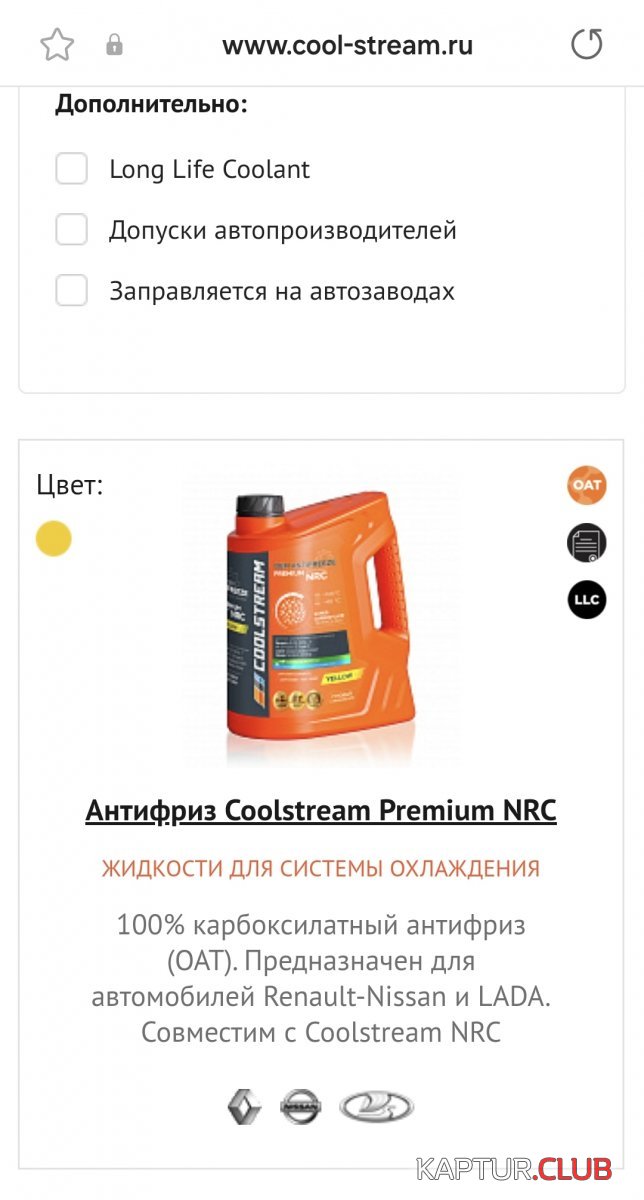This screenshot has height=1200, width=644.
Task: Enable the Допуски автопроизводителей checkbox
Action: 72,230
